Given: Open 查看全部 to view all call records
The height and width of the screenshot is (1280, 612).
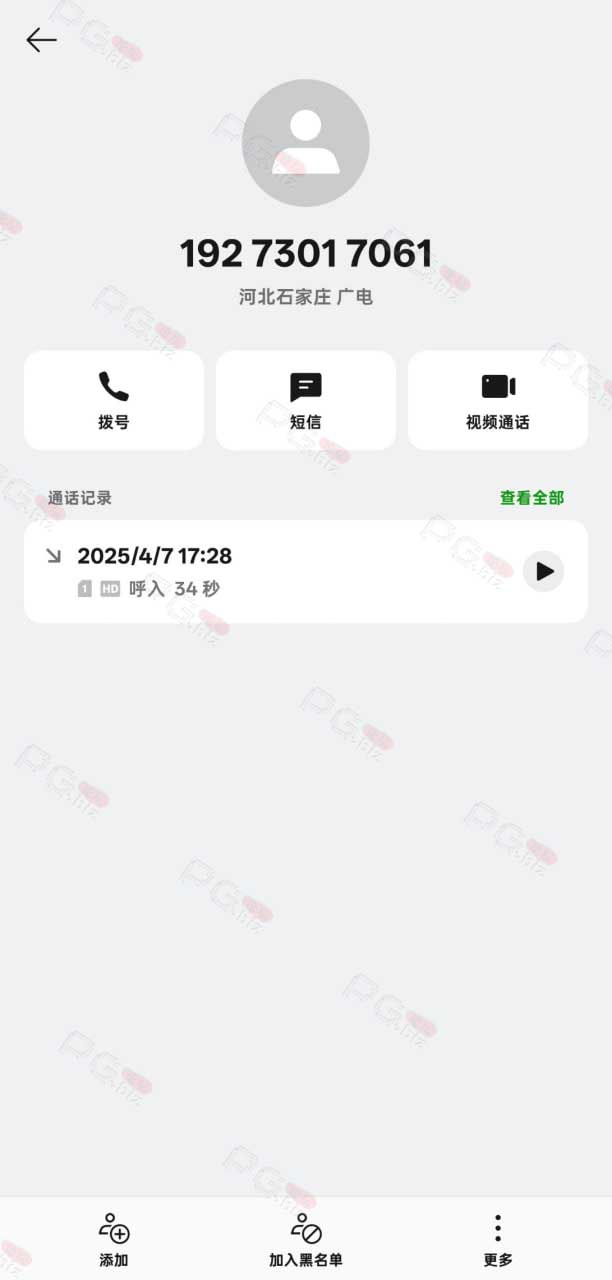Looking at the screenshot, I should pos(532,498).
